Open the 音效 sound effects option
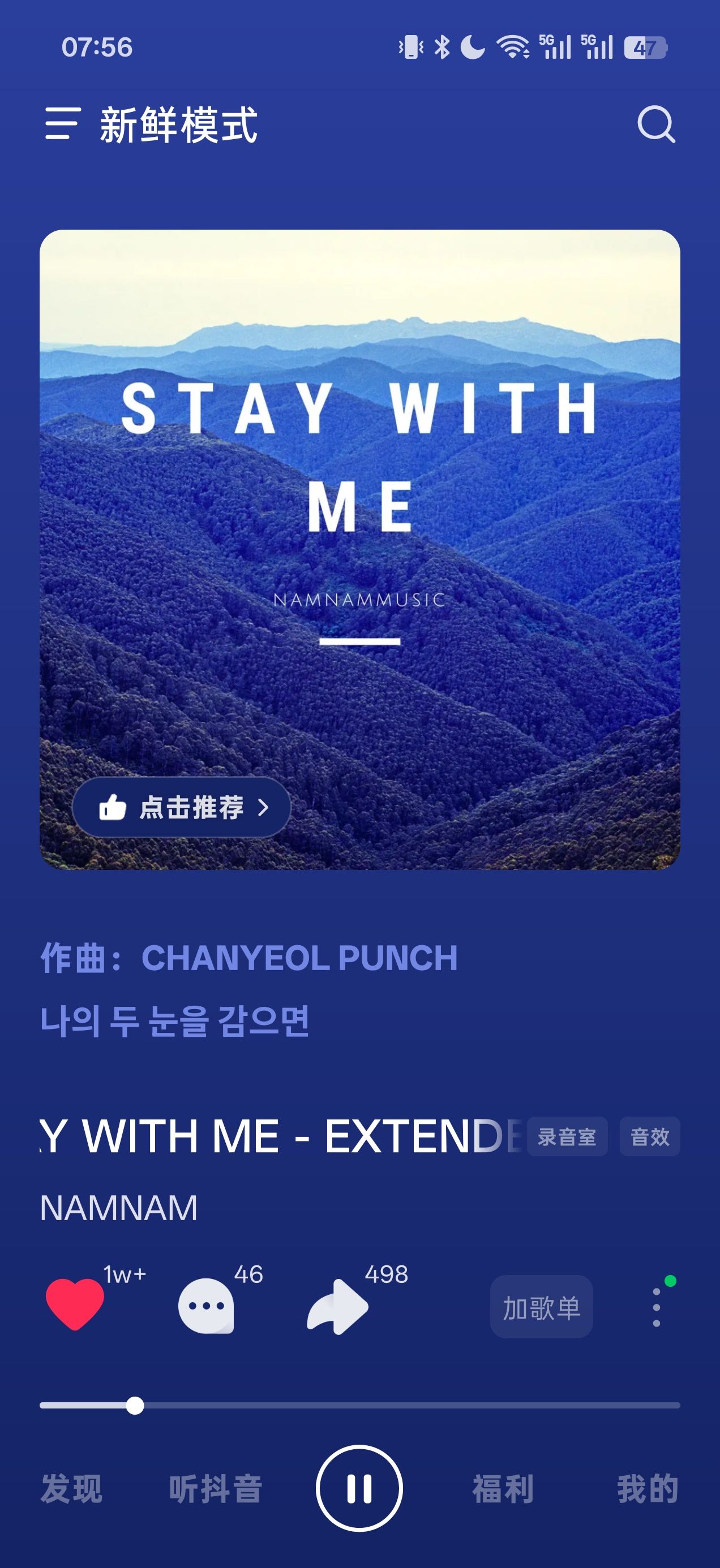 649,1136
